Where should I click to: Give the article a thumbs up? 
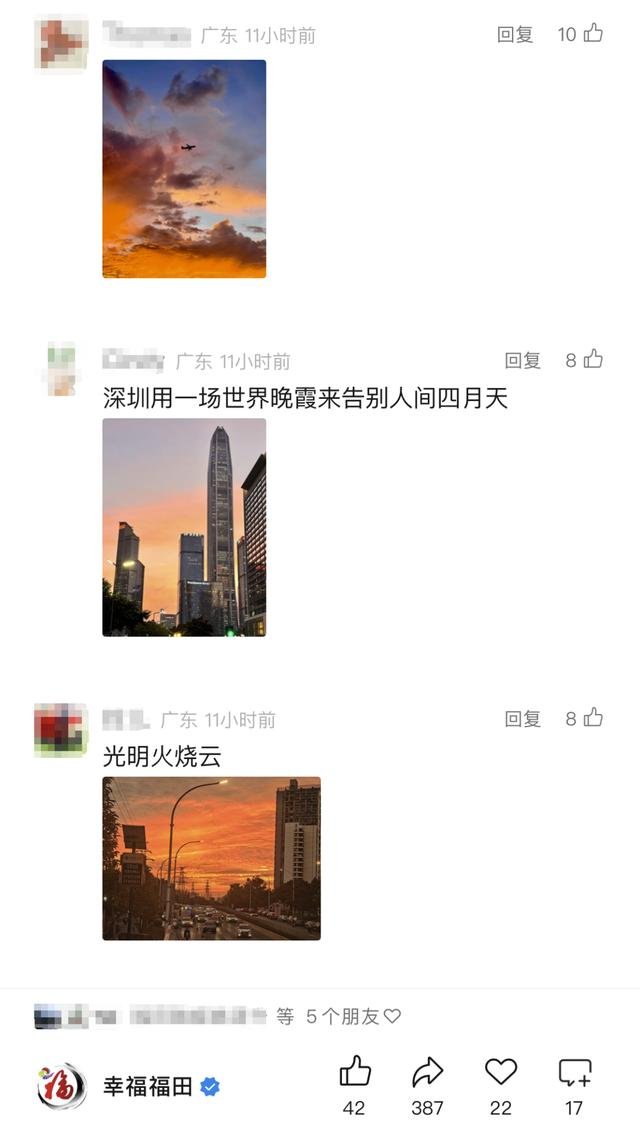pos(354,1072)
